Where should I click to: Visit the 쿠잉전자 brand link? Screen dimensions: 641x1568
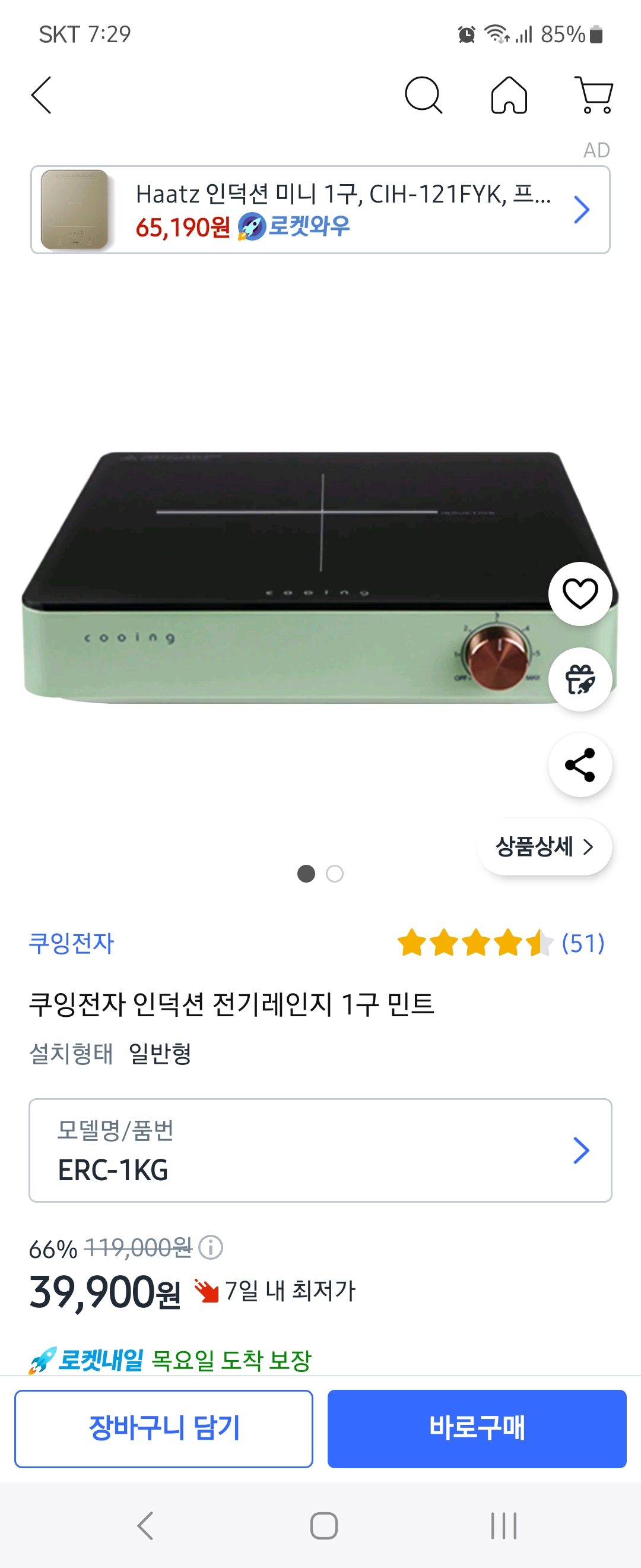[x=72, y=943]
